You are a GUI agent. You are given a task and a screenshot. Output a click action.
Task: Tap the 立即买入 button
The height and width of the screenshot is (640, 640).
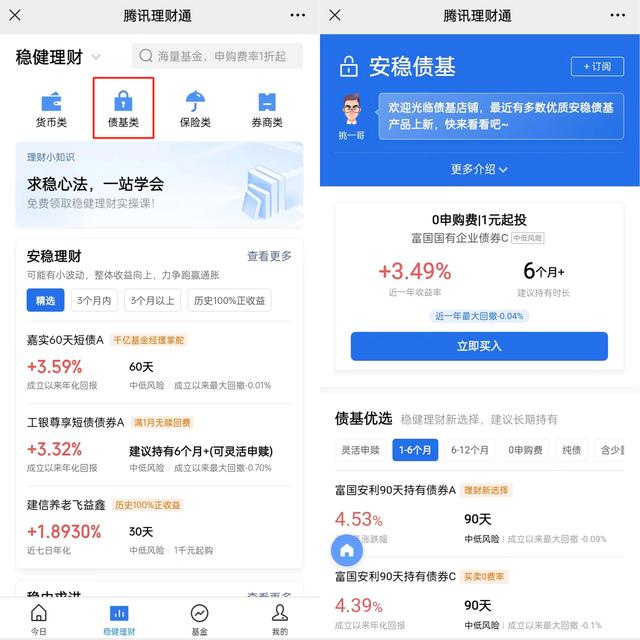479,346
